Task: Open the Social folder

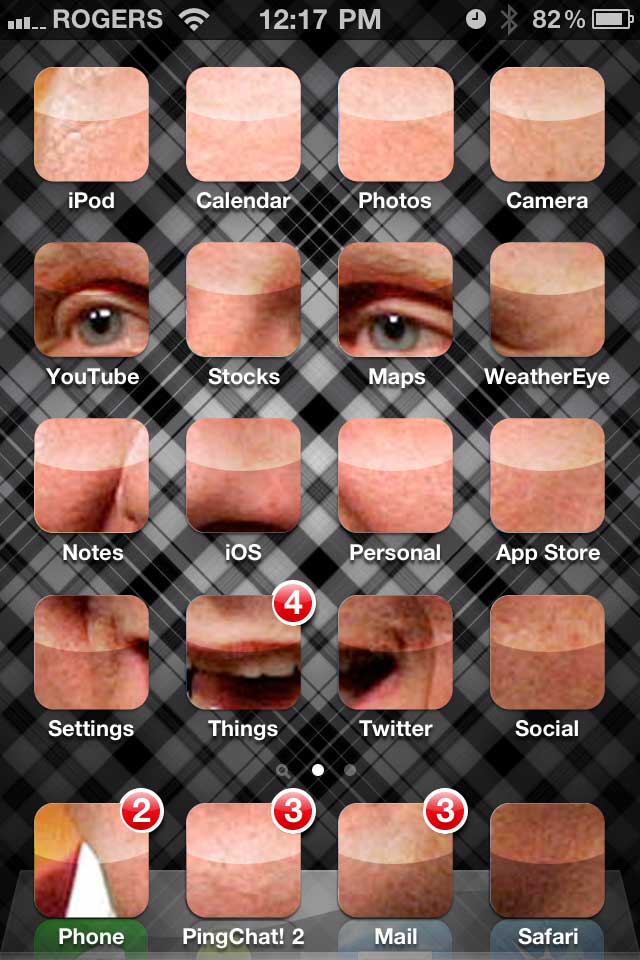Action: tap(547, 652)
